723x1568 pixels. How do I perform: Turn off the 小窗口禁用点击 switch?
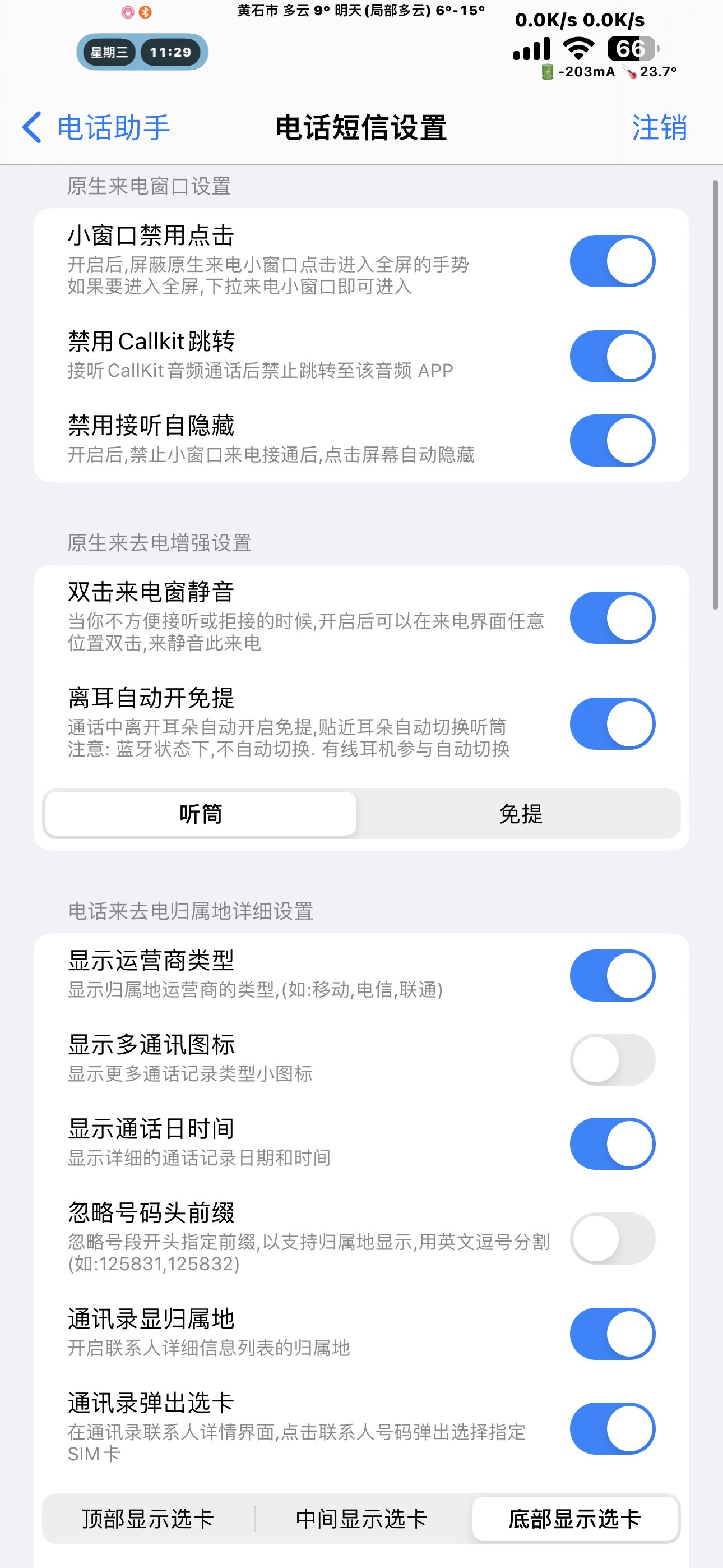612,261
